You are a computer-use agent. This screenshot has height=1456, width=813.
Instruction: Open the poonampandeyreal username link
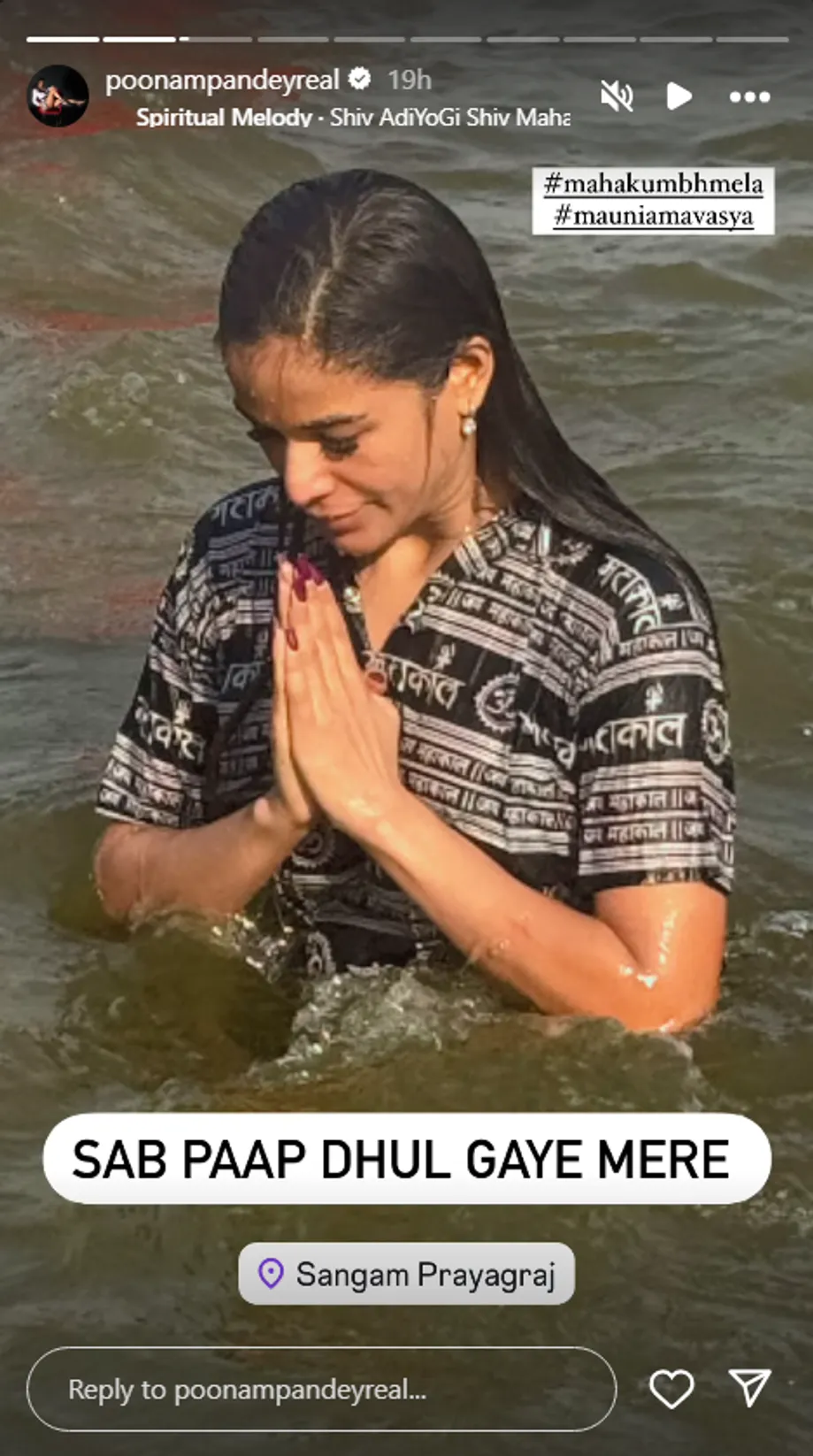(x=222, y=80)
